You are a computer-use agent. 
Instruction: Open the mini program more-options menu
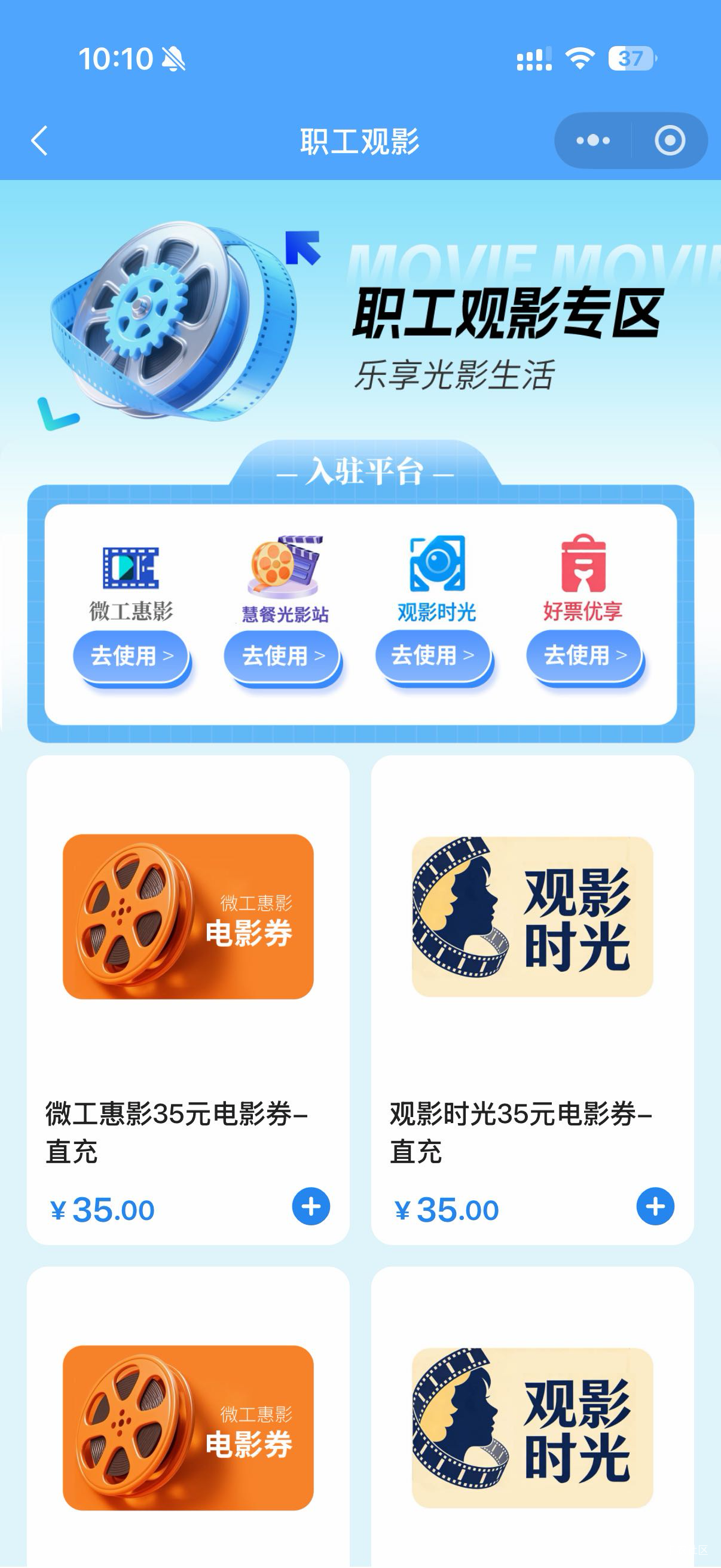coord(592,141)
